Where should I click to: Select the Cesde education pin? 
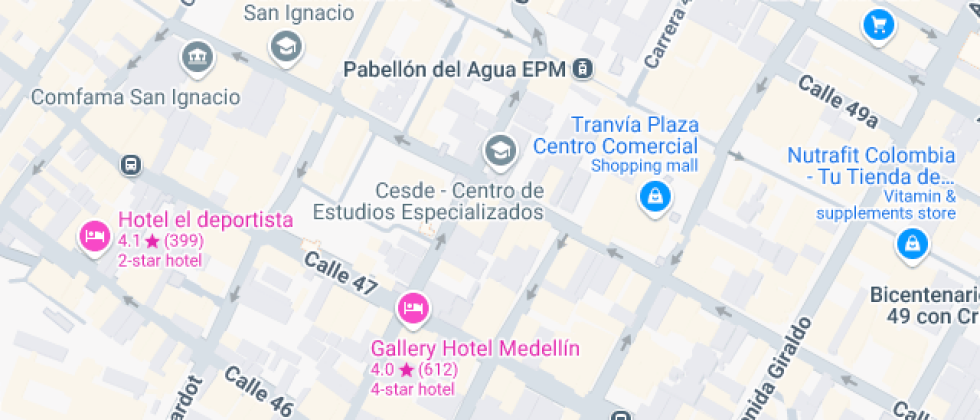(x=498, y=152)
